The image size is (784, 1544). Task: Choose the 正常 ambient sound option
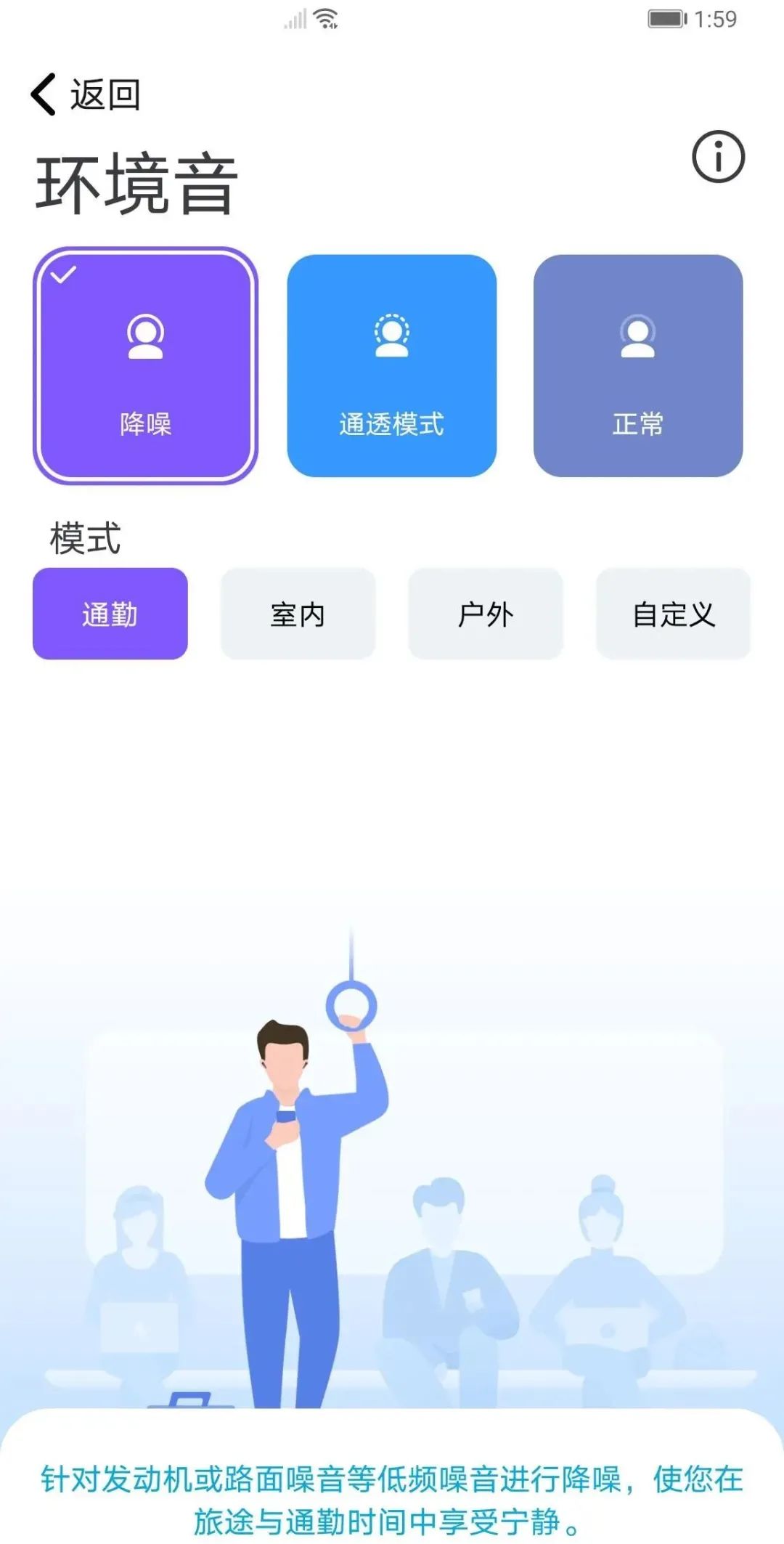click(637, 366)
